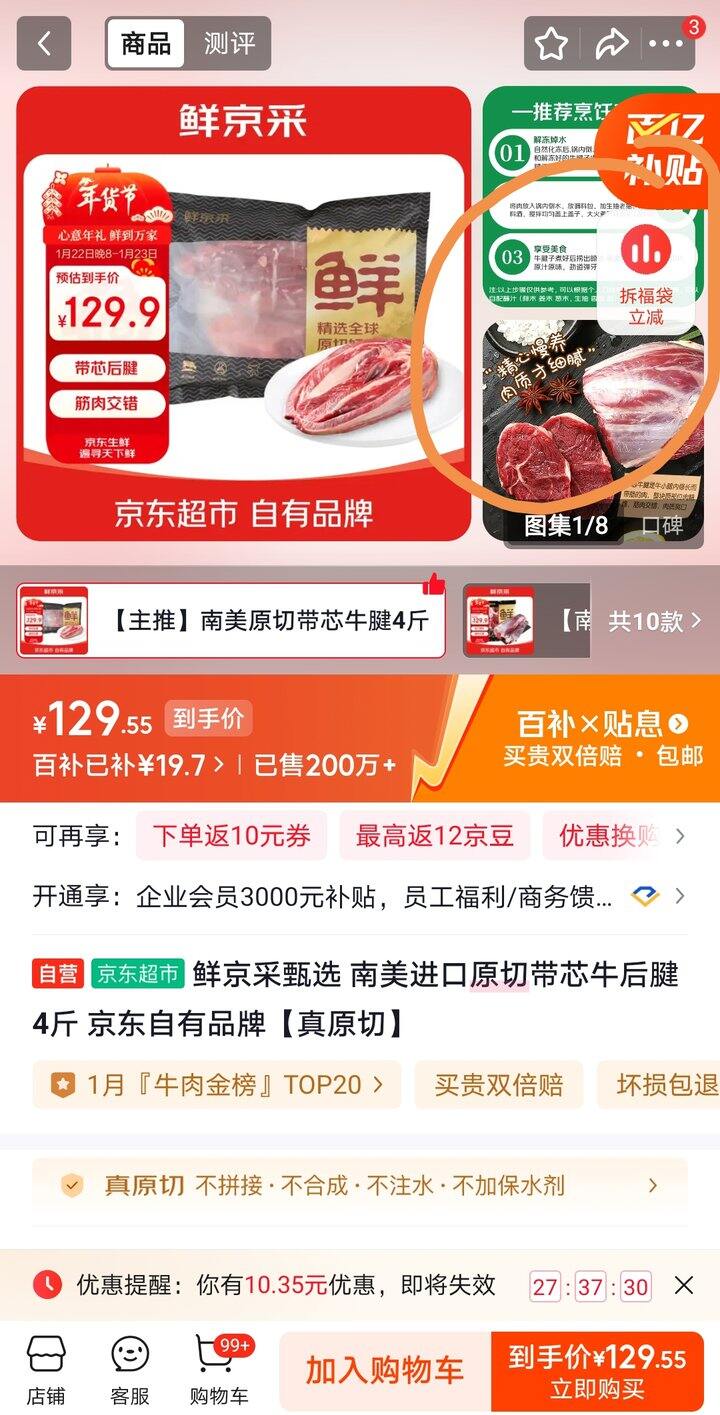This screenshot has height=1415, width=720.
Task: Open the 店铺 store page
Action: tap(46, 1370)
